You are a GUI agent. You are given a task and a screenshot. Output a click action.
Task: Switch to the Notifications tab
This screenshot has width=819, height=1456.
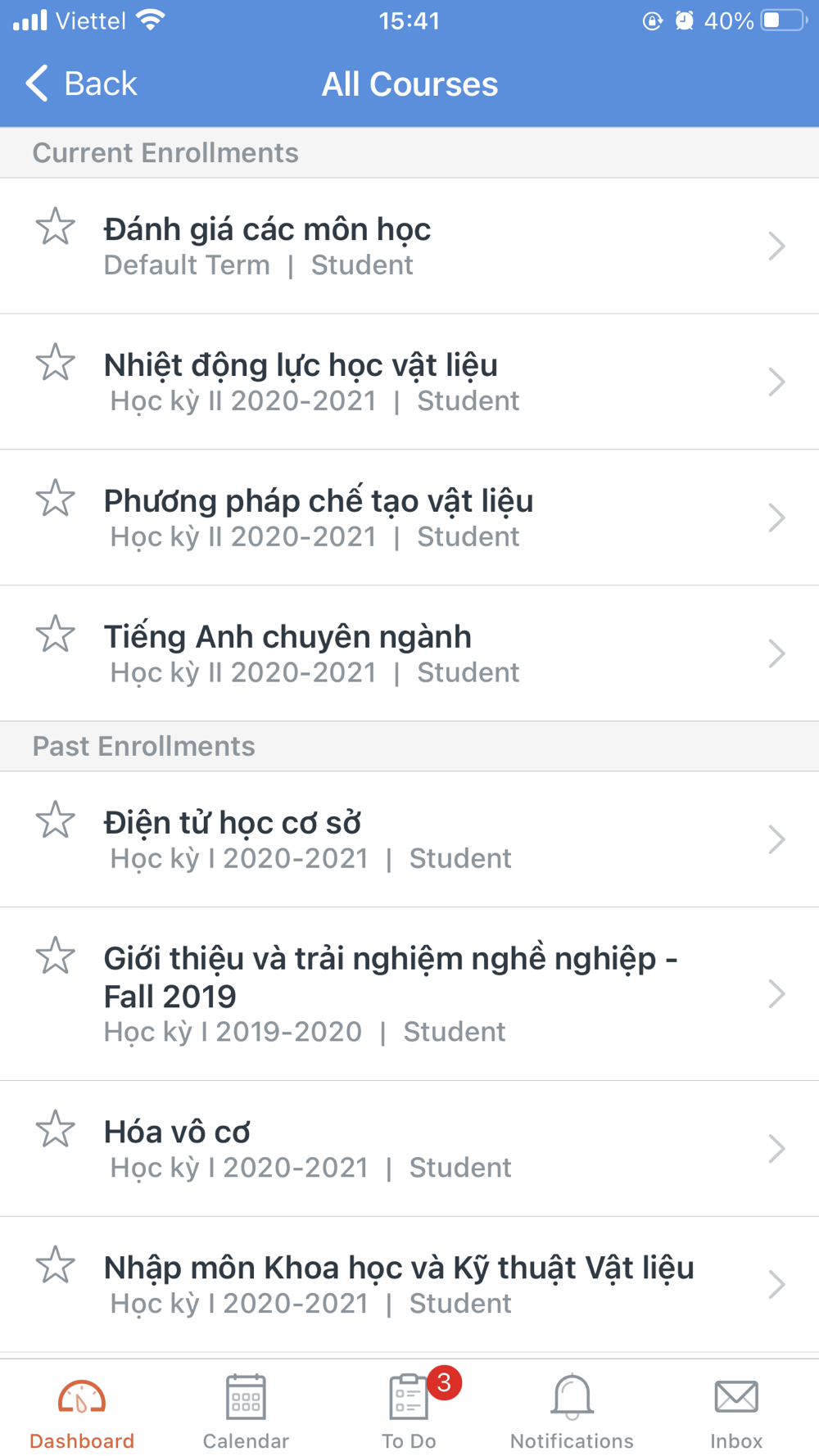point(572,1411)
